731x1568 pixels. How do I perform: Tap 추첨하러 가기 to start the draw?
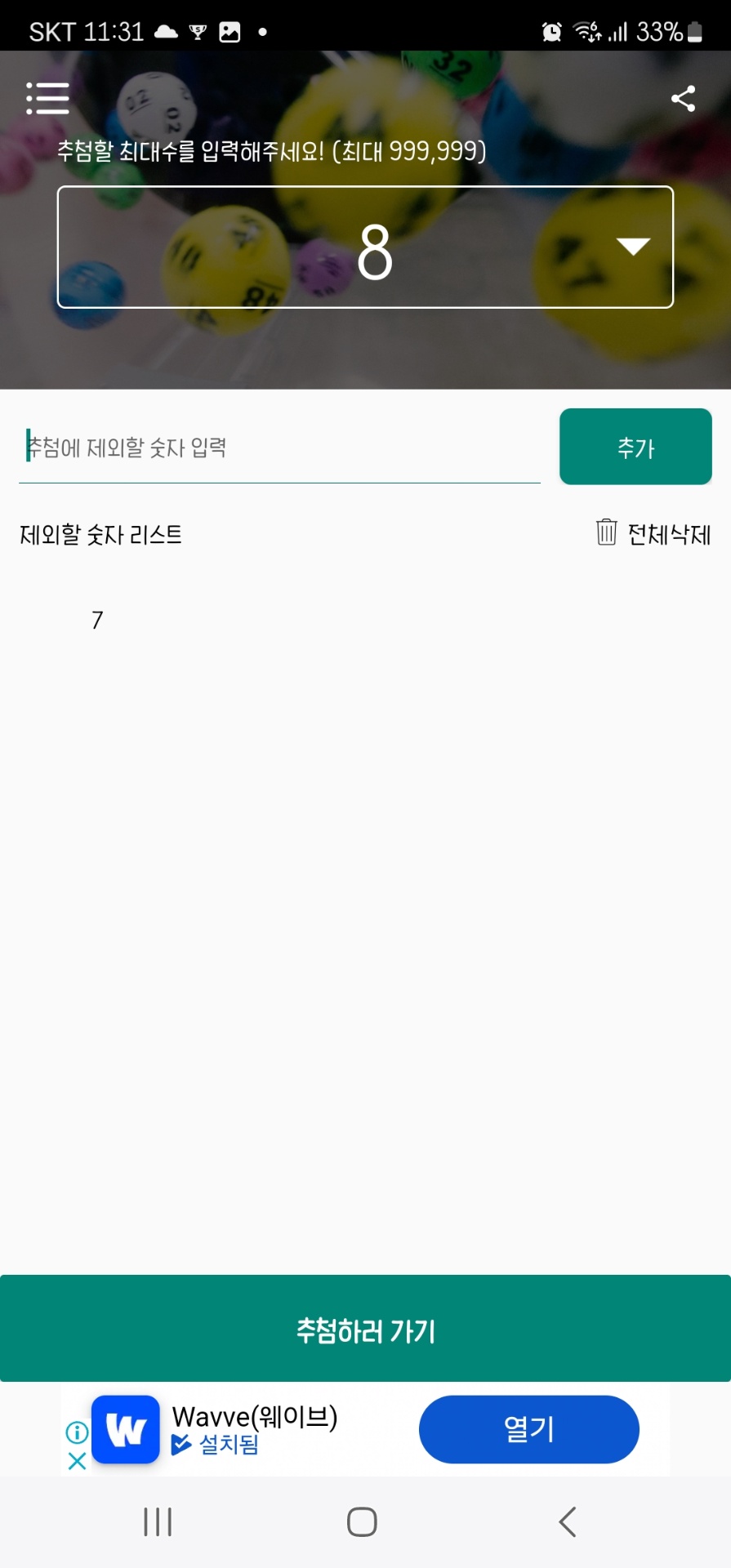[365, 1329]
